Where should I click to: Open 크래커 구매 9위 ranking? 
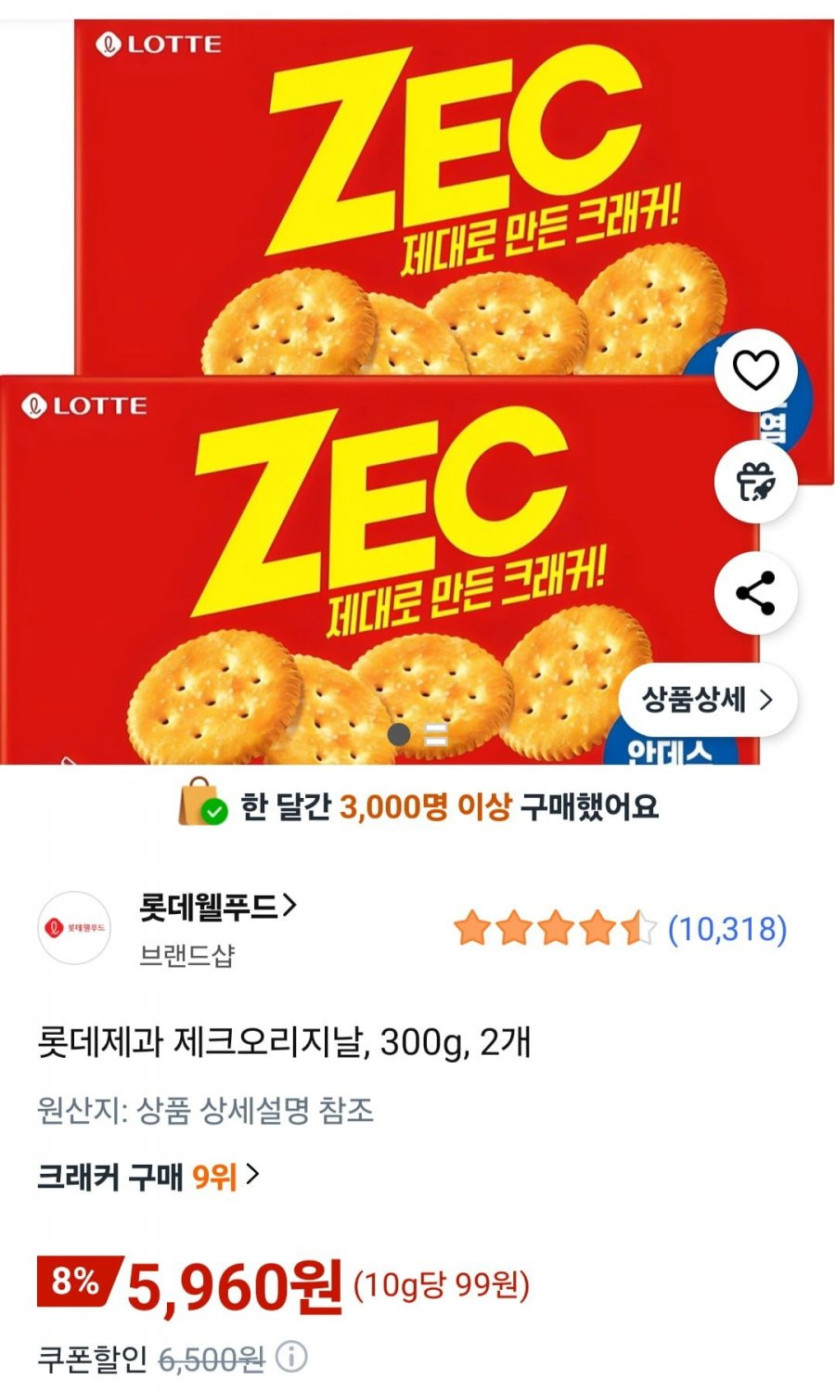148,1177
